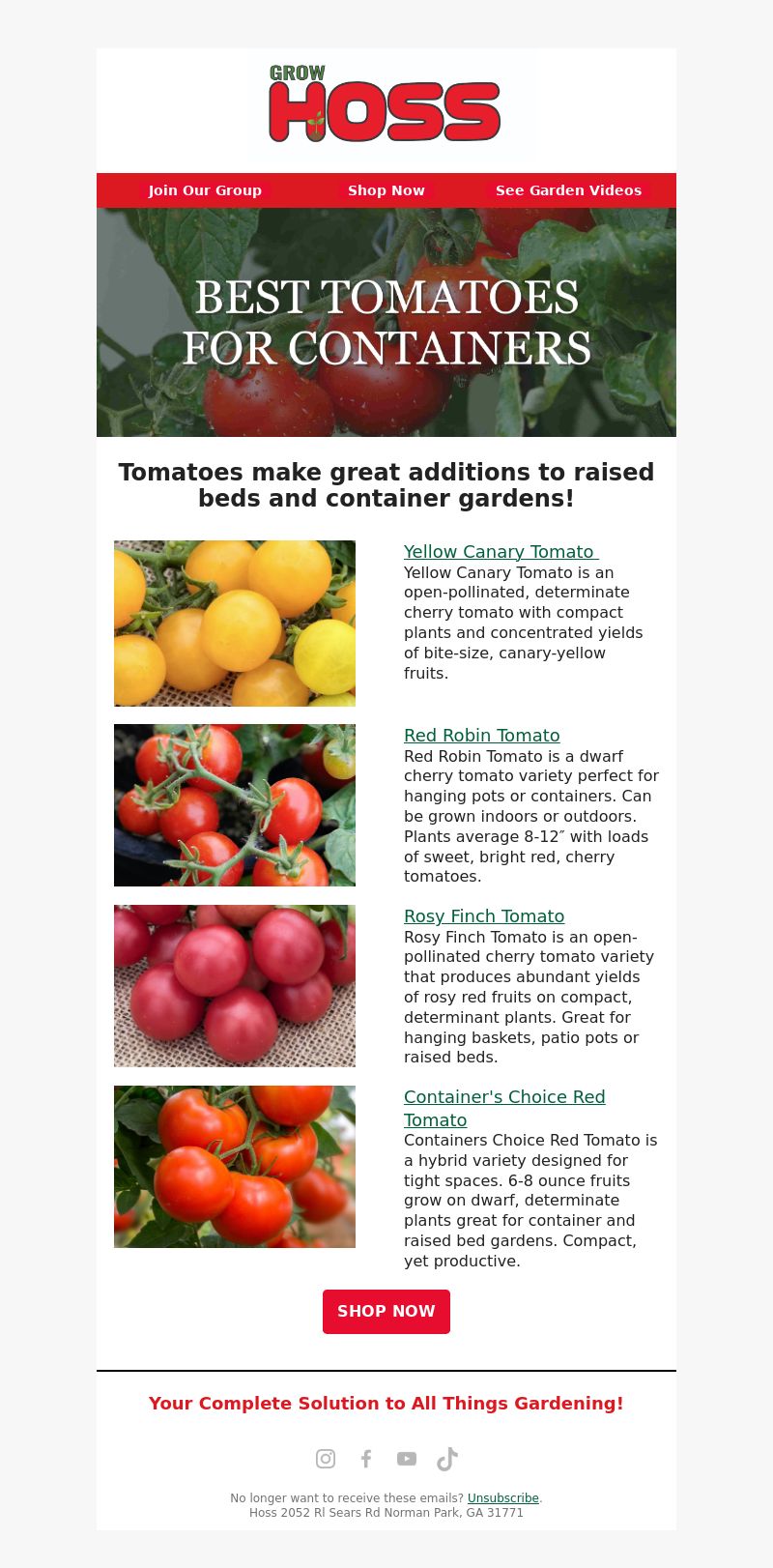Tap the Red Robin Tomato photo

pos(235,805)
